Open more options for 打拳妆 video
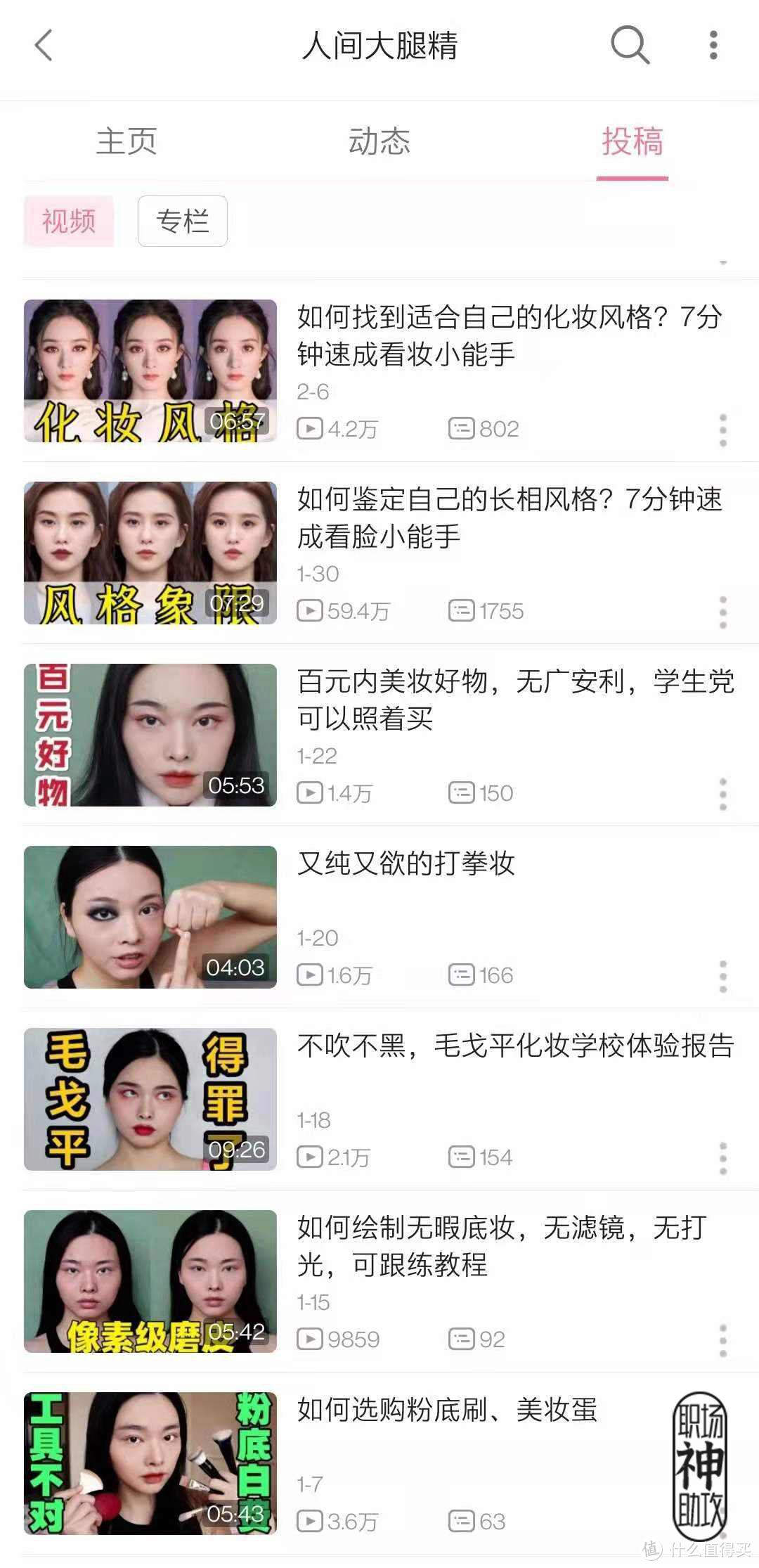Image resolution: width=759 pixels, height=1568 pixels. [722, 976]
